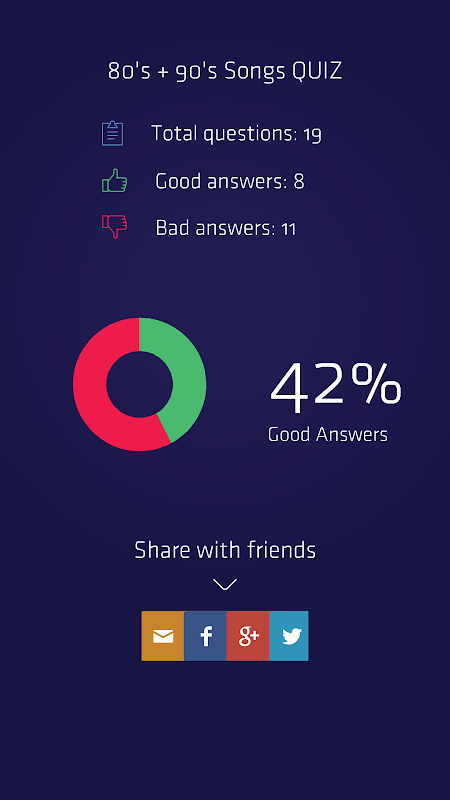Share the score on Facebook

(205, 636)
